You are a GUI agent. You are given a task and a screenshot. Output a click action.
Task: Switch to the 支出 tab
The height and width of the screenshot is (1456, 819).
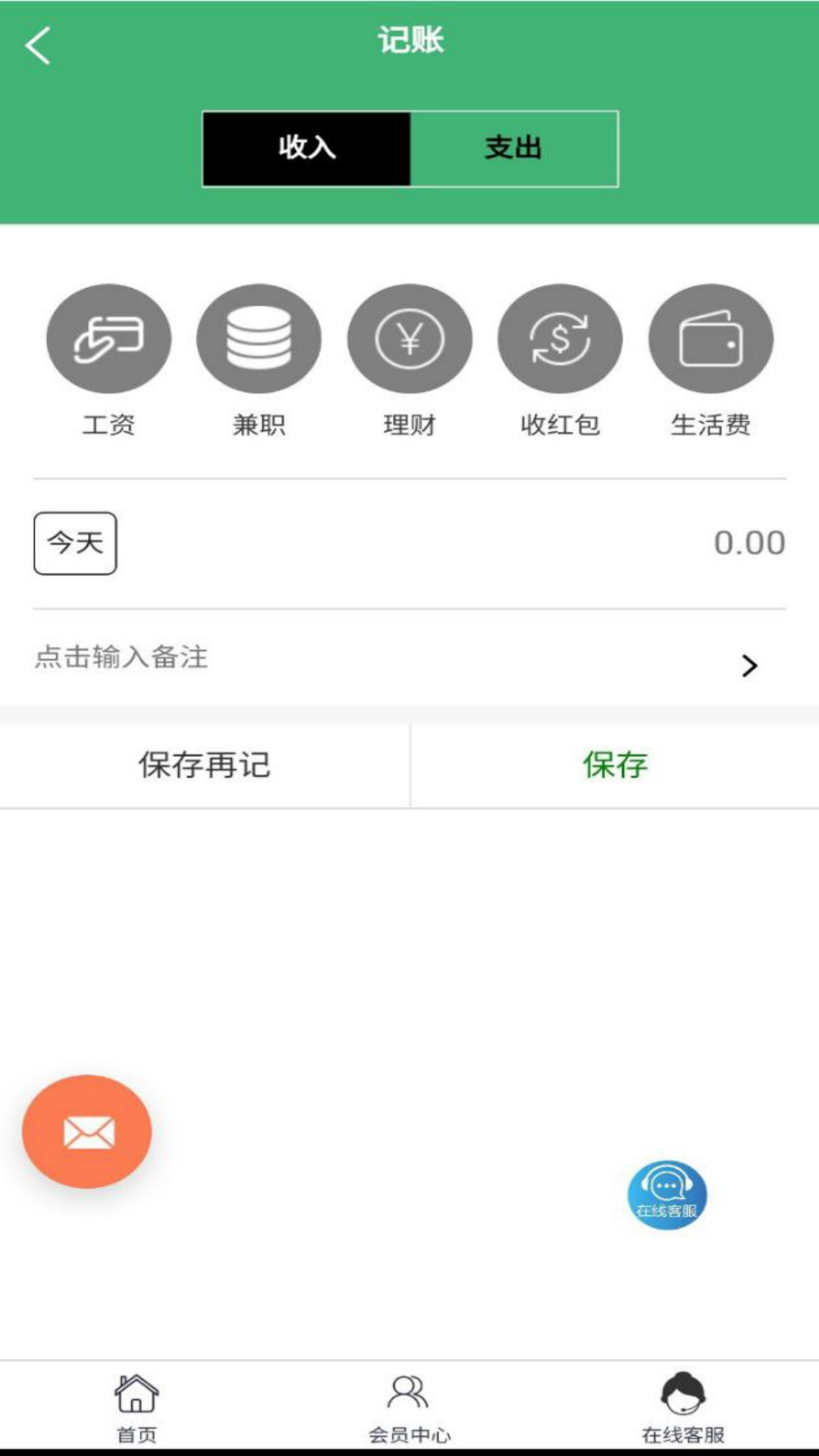514,149
